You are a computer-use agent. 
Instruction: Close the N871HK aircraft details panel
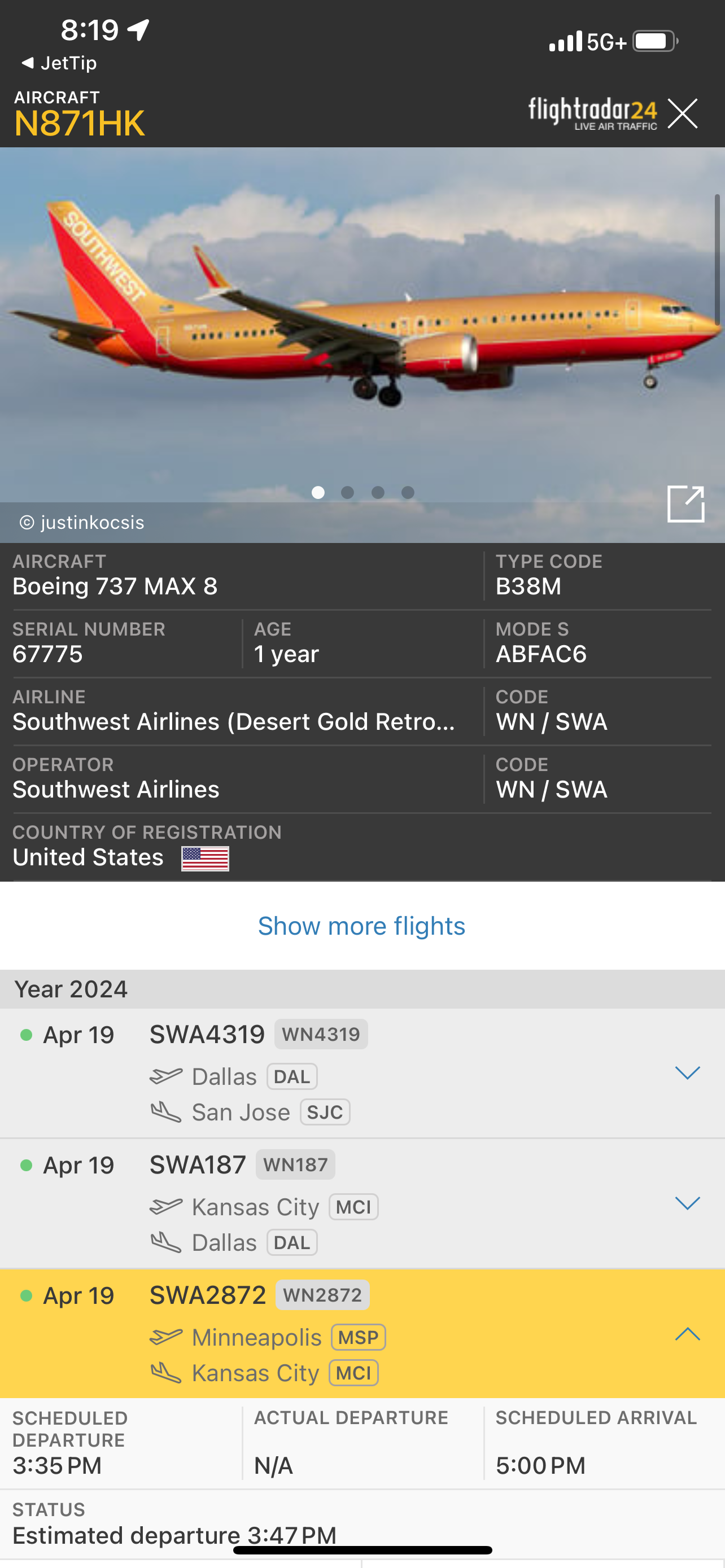[x=682, y=113]
